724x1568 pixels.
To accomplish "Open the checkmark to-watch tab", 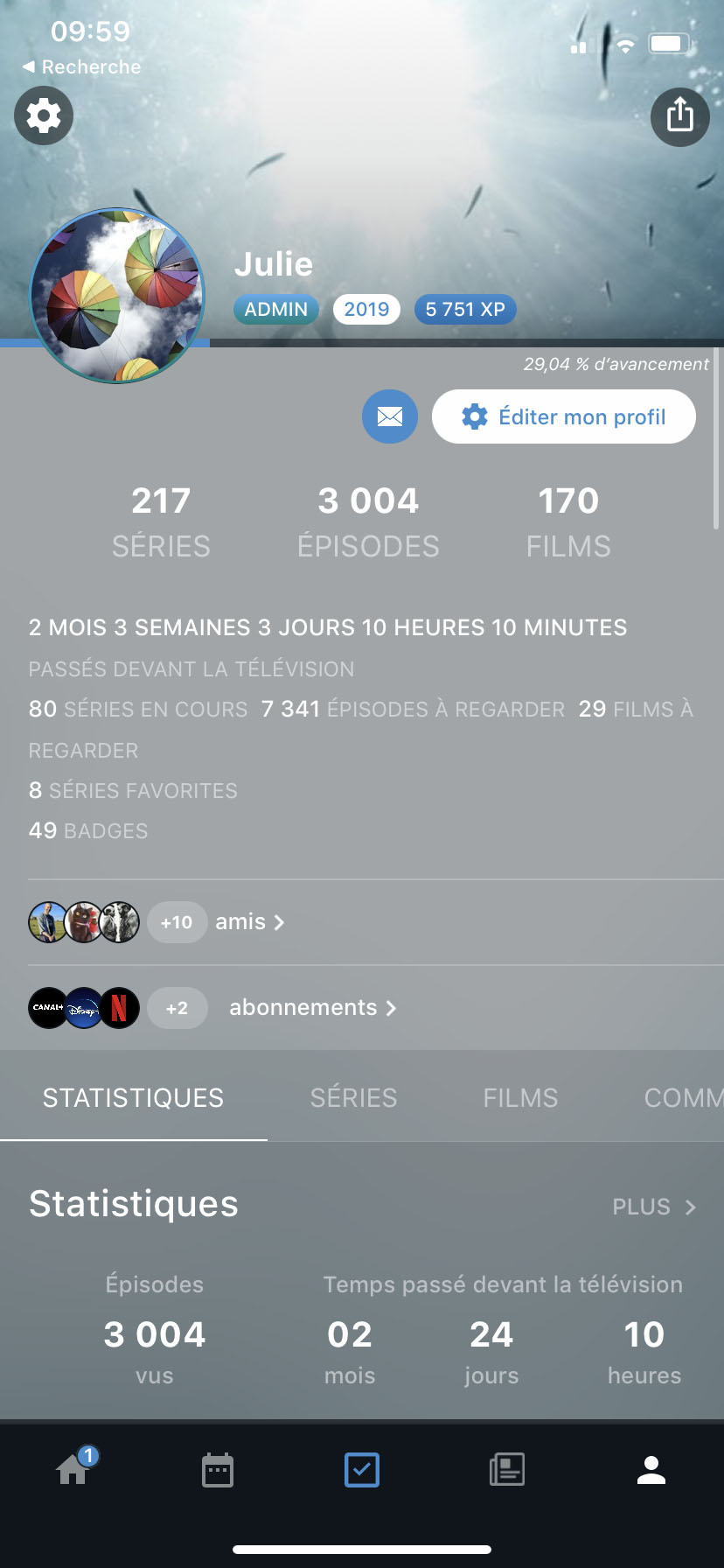I will pos(362,1470).
